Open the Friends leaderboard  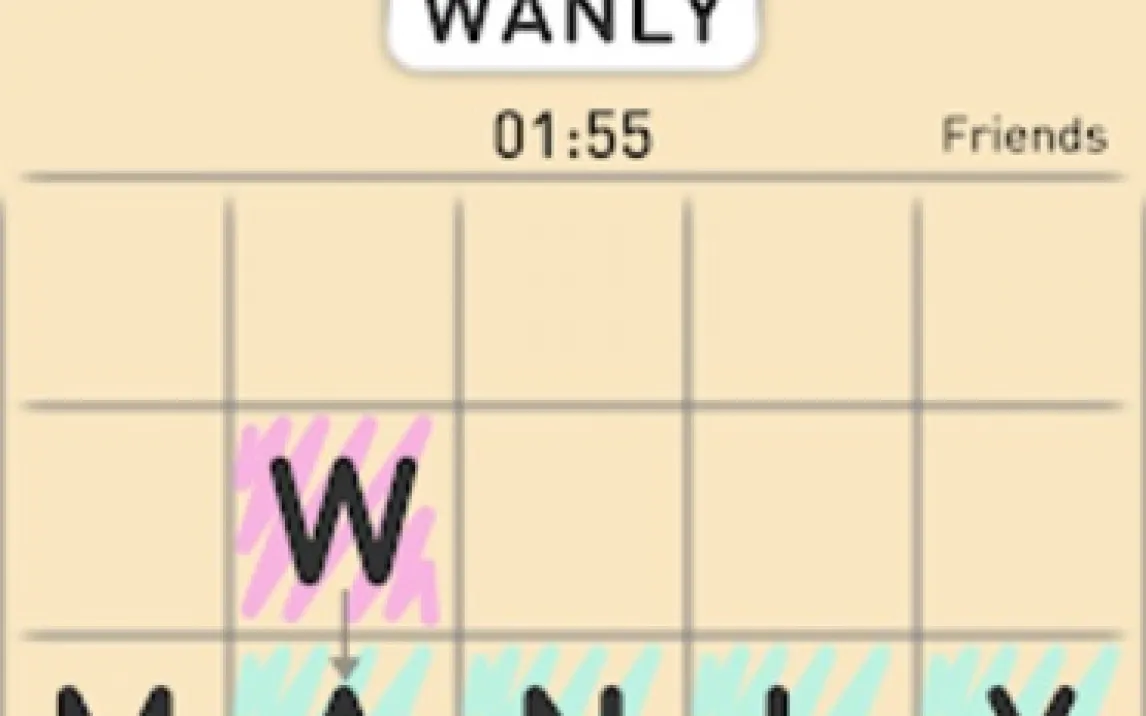click(x=1024, y=135)
